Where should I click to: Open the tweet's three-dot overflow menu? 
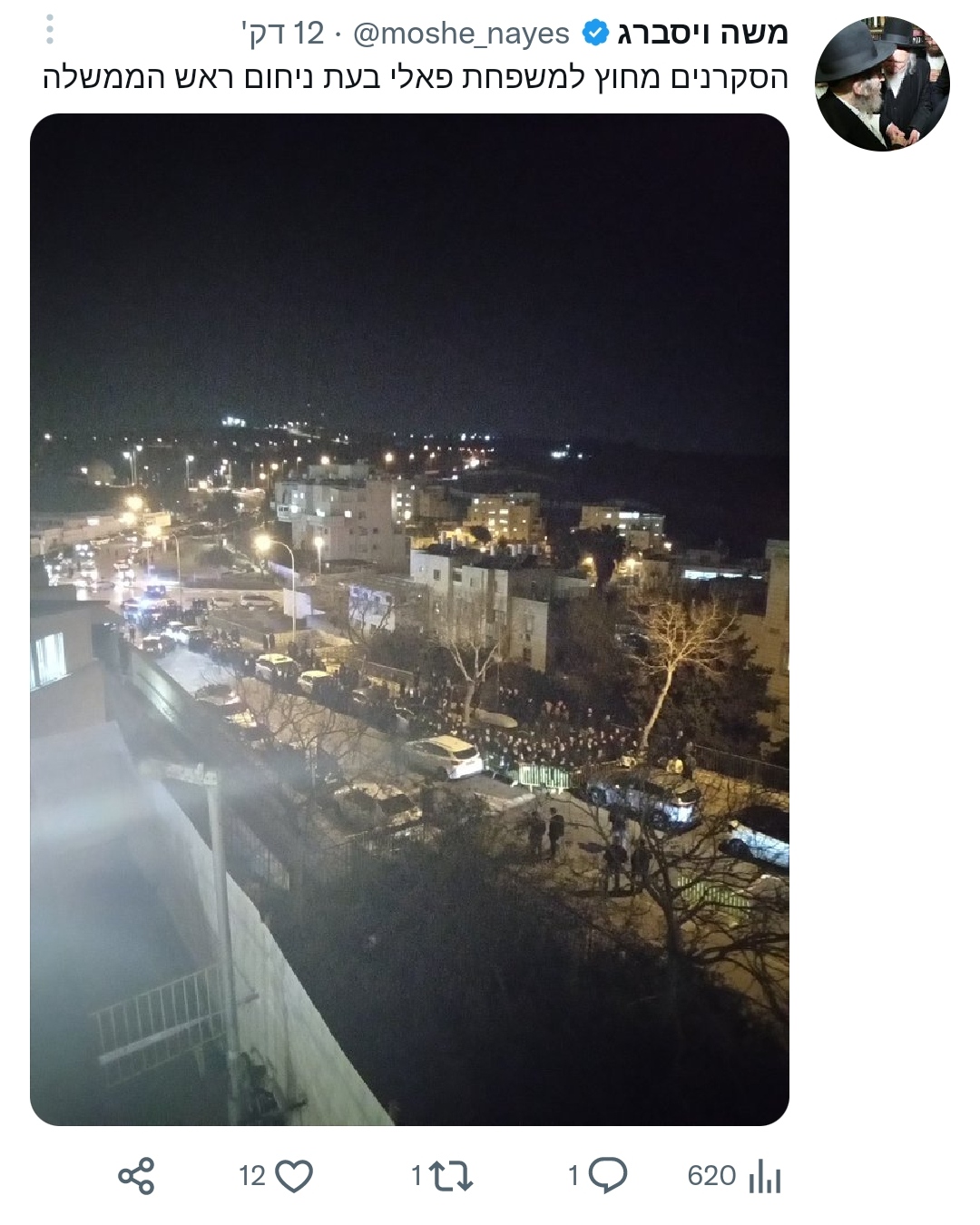(x=49, y=30)
